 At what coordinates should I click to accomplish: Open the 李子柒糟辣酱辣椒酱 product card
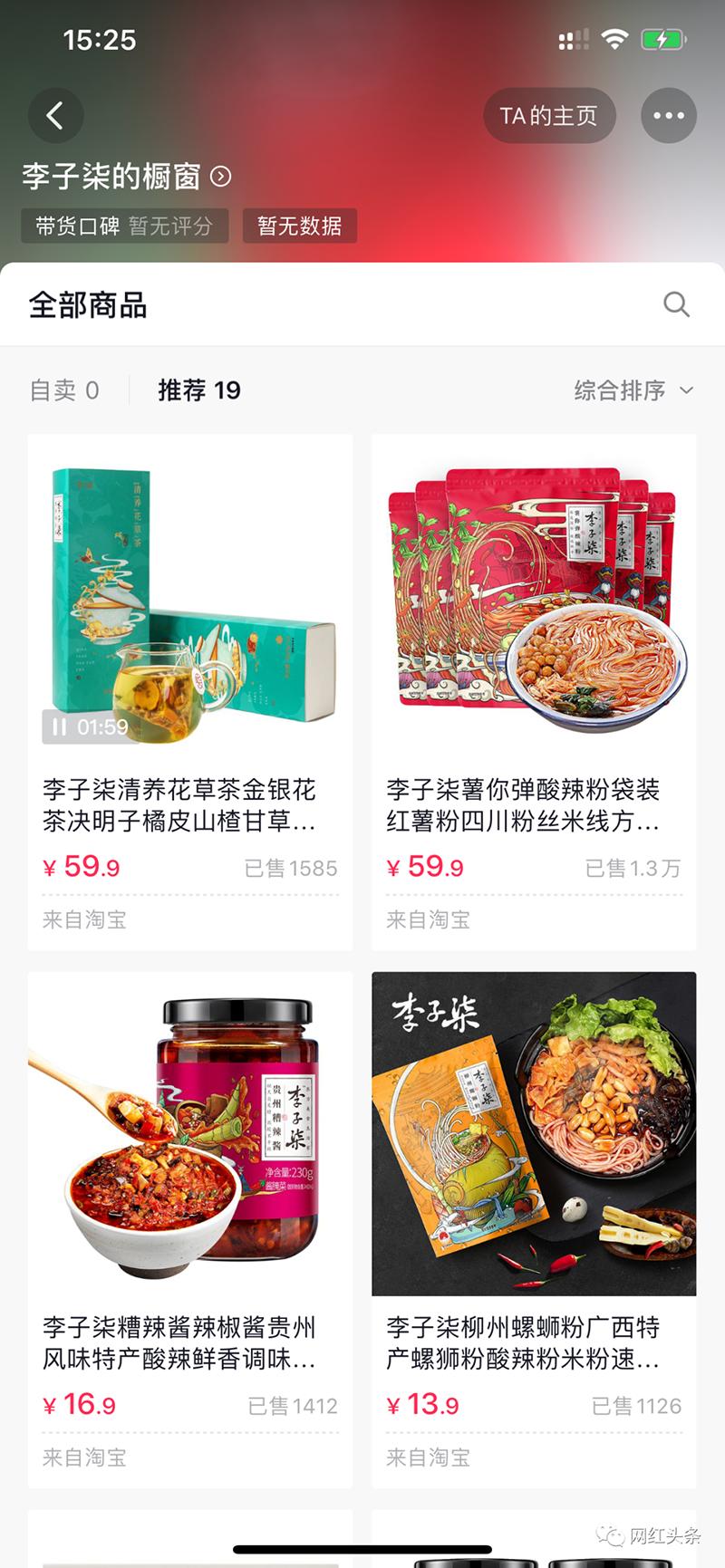(190, 1229)
